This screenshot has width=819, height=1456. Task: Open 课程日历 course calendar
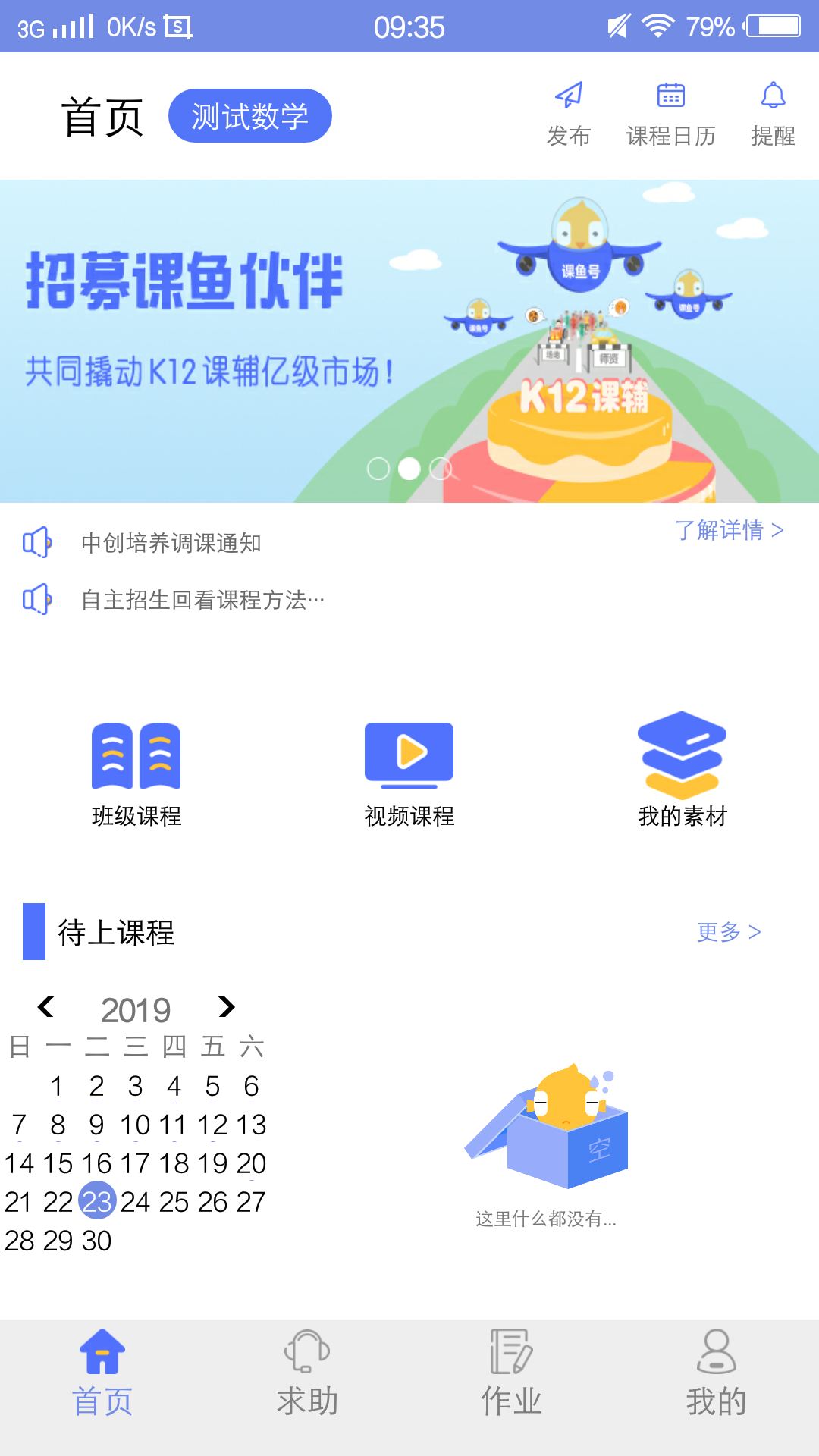click(x=670, y=114)
